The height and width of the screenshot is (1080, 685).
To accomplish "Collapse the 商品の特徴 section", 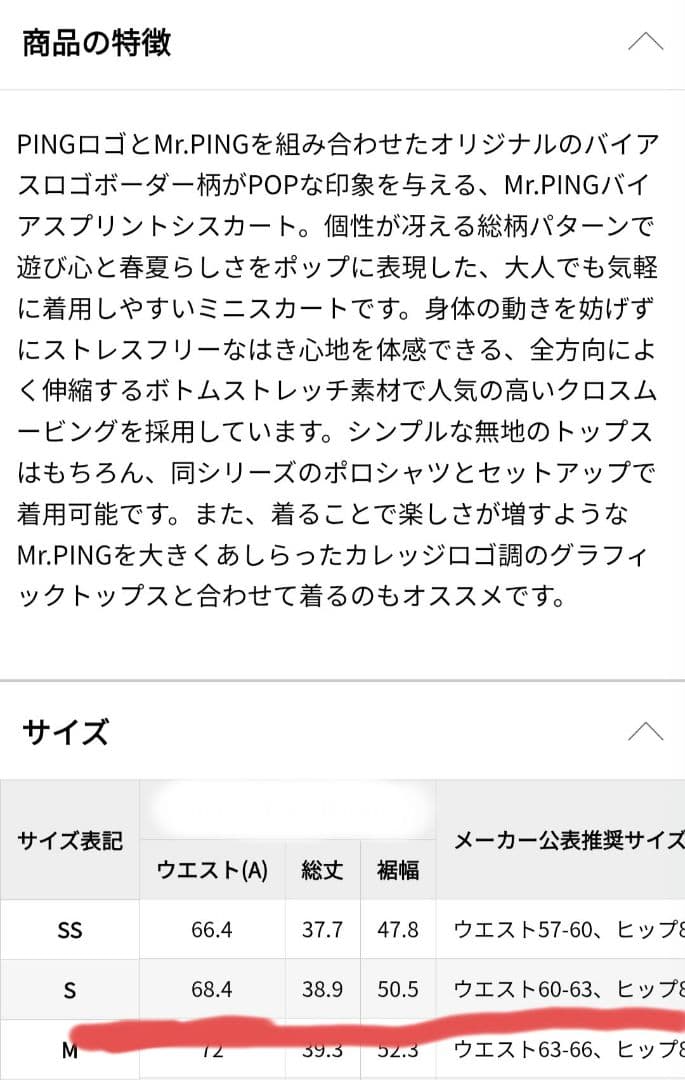I will 645,42.
